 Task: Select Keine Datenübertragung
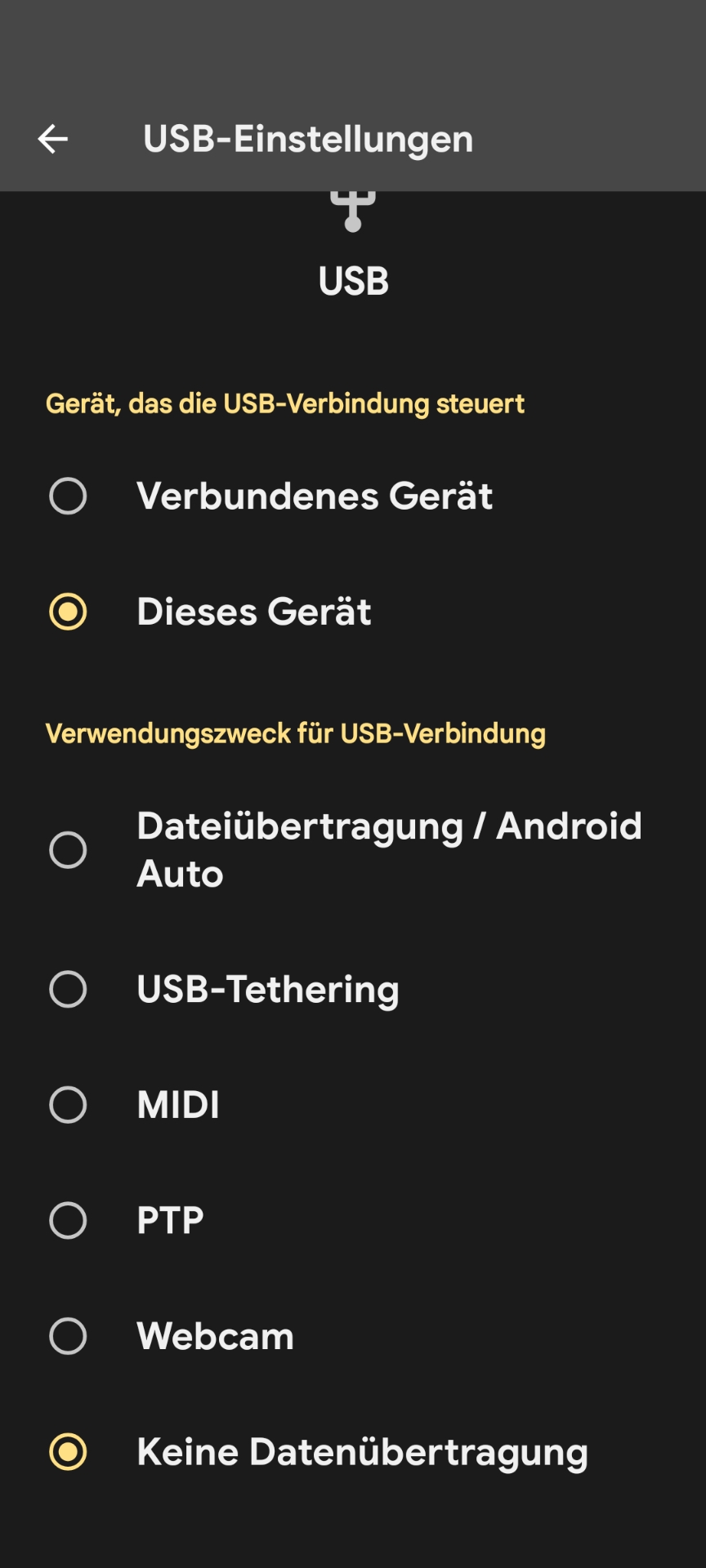point(68,1452)
